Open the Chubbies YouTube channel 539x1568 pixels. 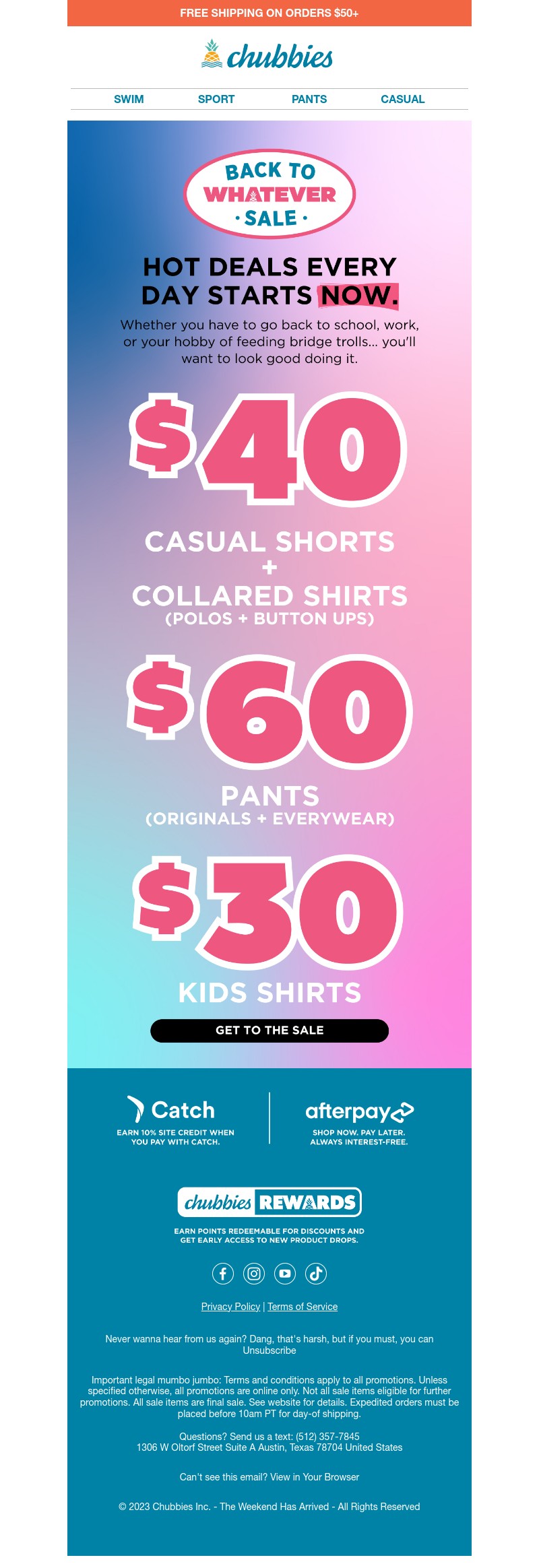tap(285, 1274)
